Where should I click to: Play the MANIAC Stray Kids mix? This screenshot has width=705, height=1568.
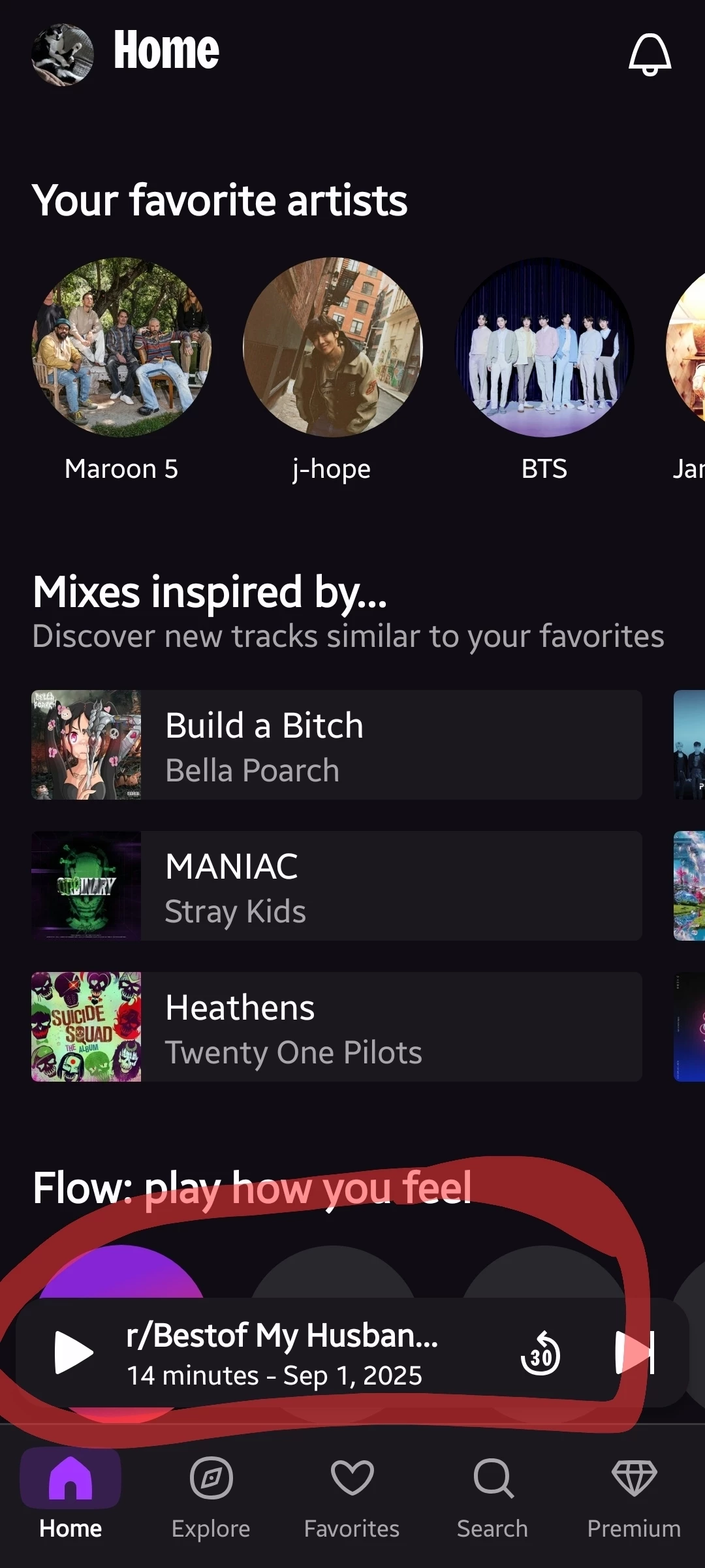(x=336, y=886)
